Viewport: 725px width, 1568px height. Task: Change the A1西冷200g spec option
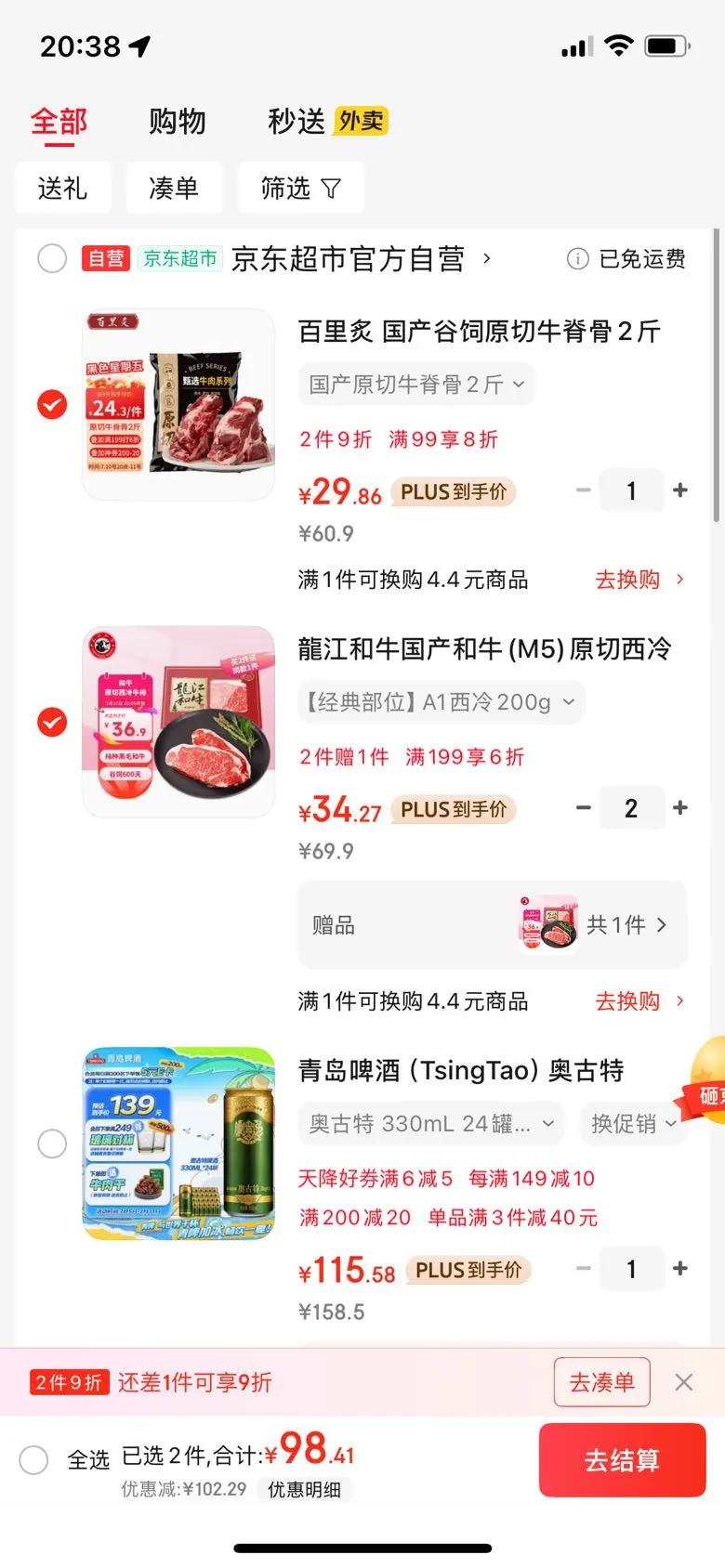[x=441, y=702]
